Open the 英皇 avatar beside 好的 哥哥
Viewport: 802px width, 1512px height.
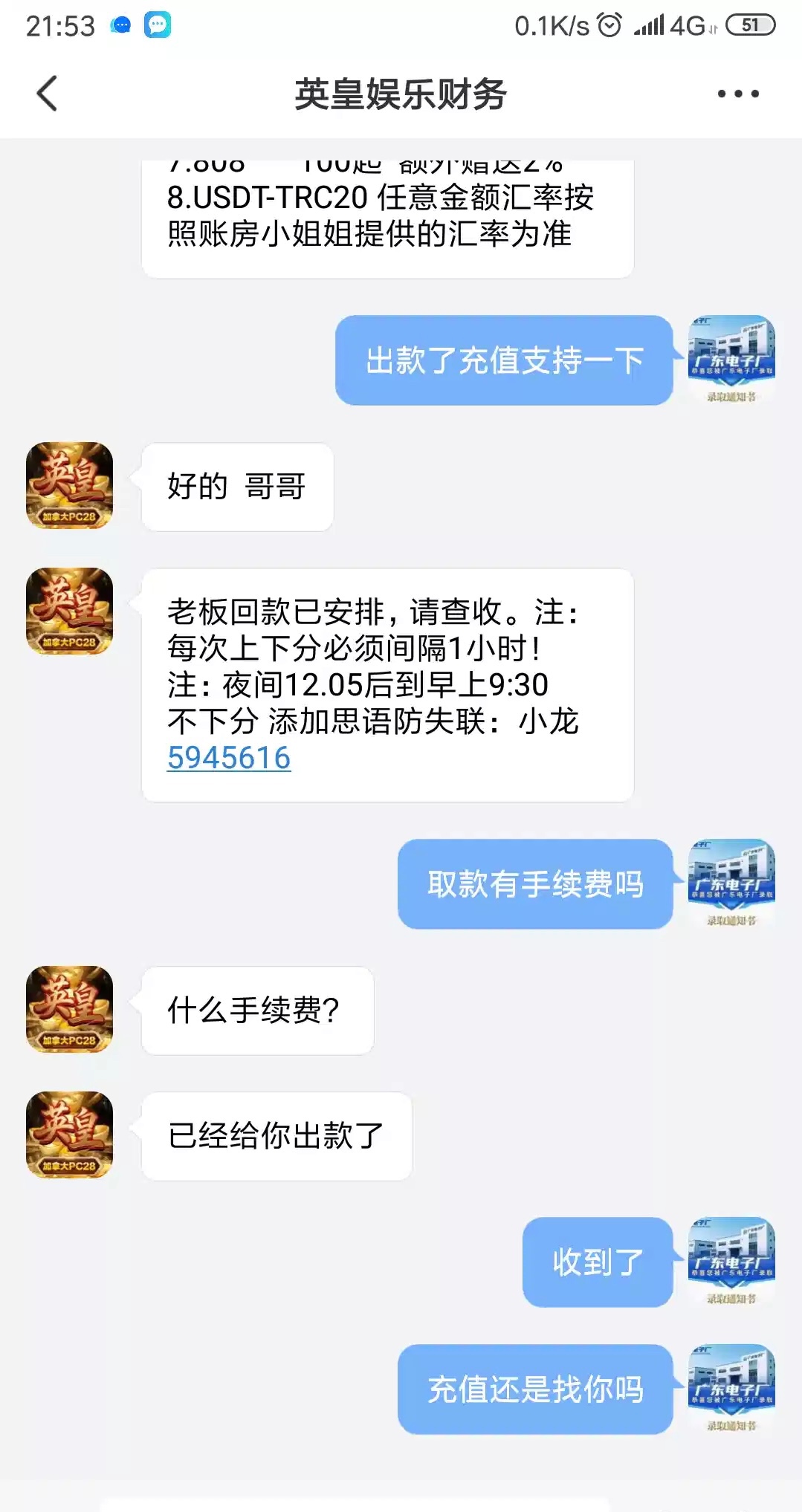69,486
